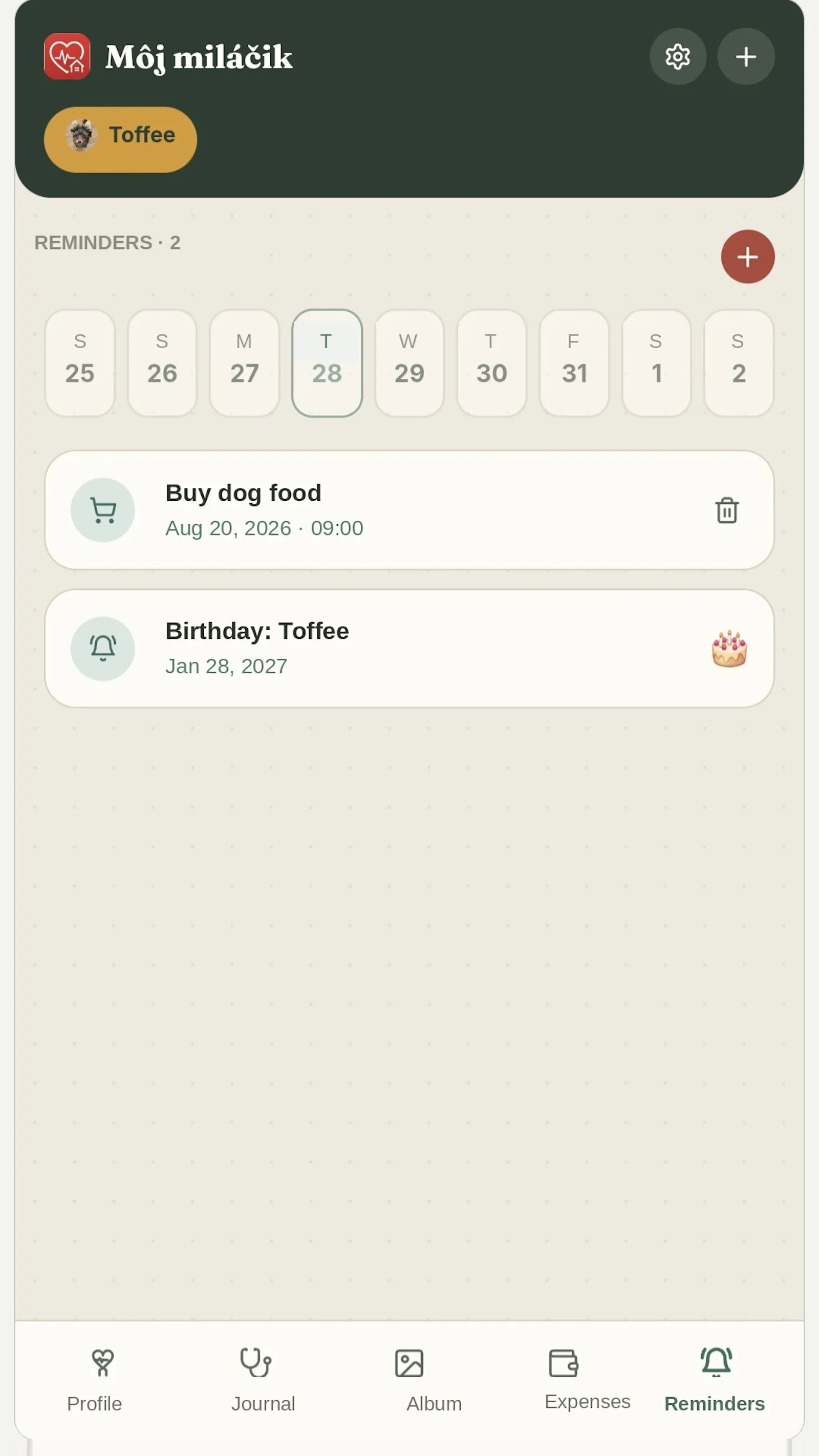Open the Buy dog food reminder
This screenshot has width=819, height=1456.
[x=409, y=510]
